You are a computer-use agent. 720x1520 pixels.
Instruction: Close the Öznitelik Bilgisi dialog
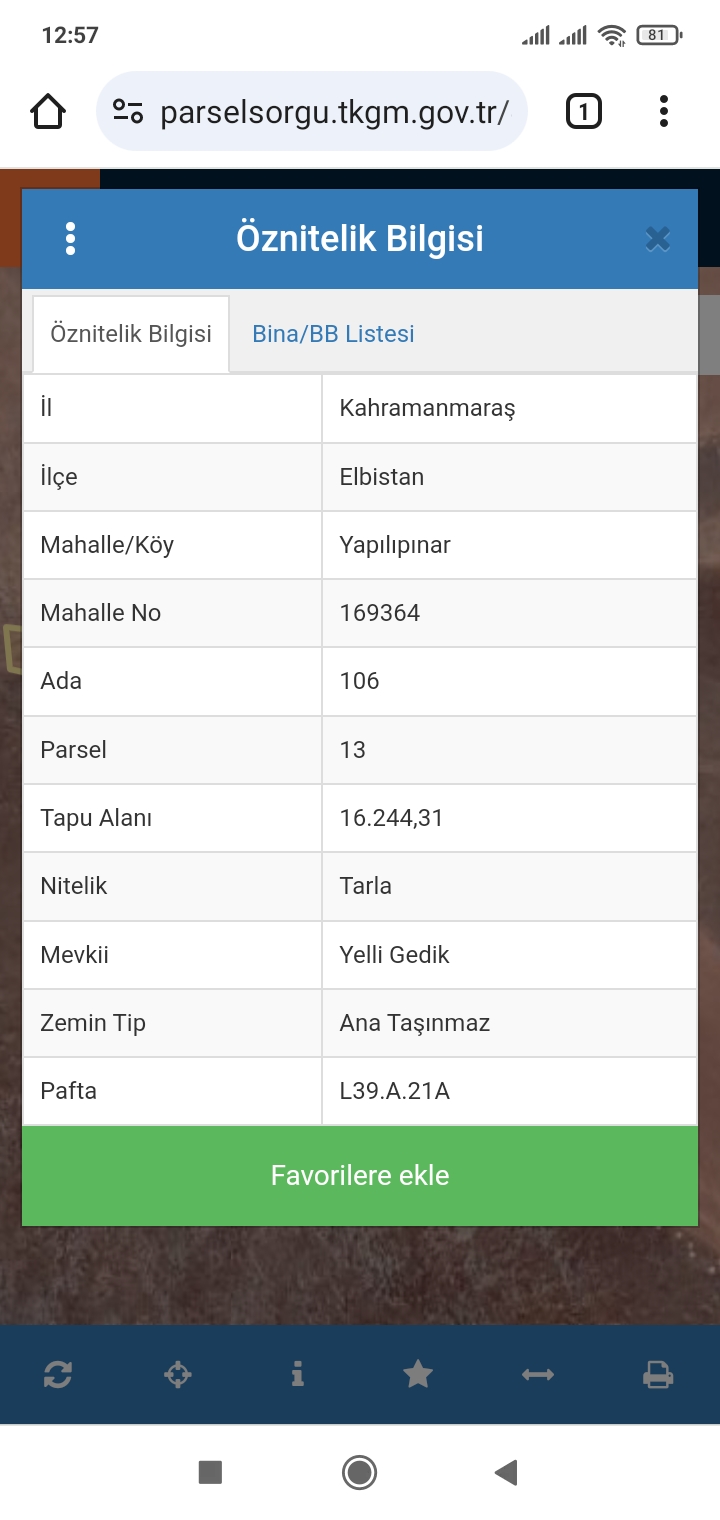(x=657, y=239)
